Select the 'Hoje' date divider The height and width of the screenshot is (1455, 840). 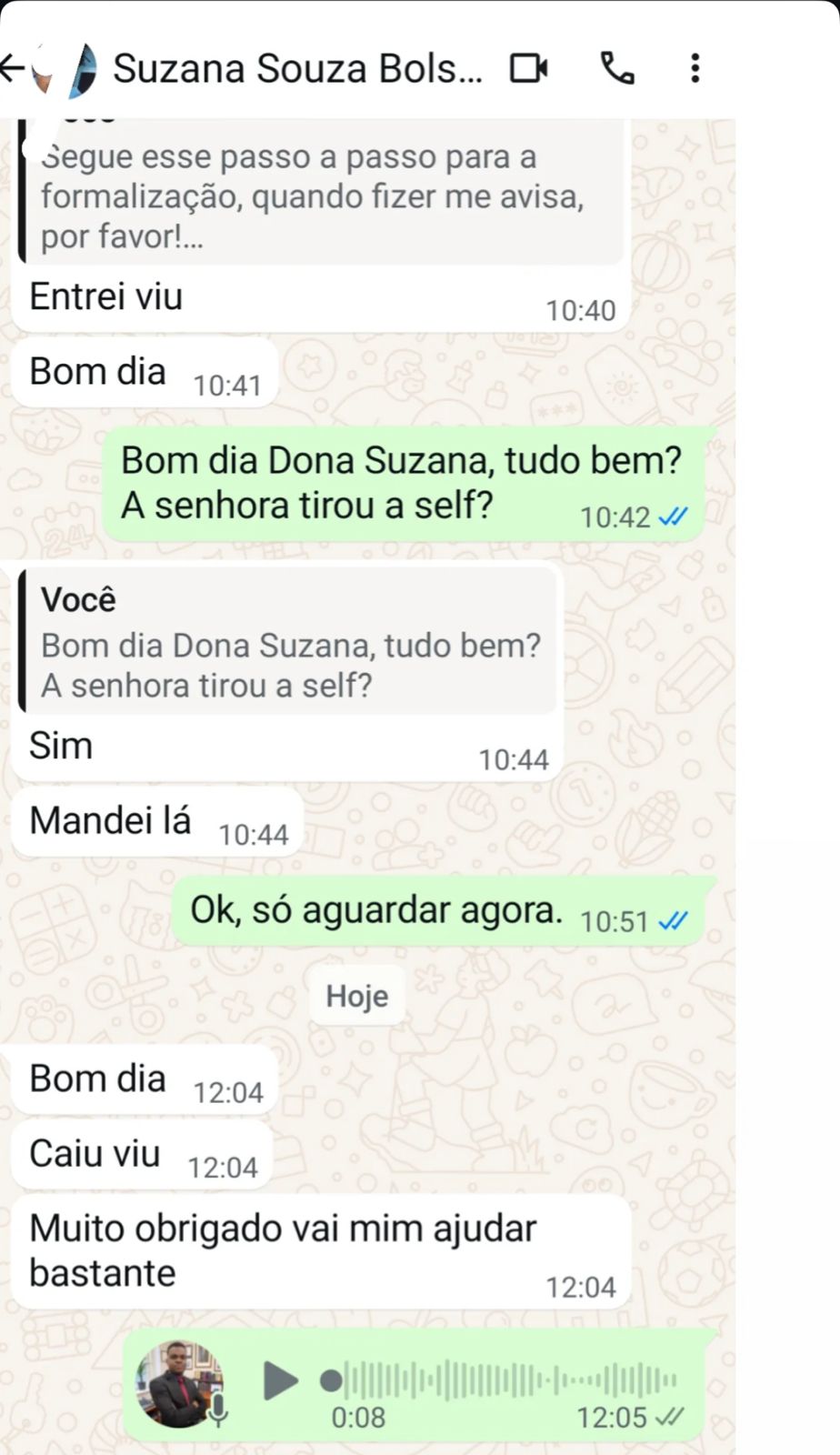click(x=356, y=995)
